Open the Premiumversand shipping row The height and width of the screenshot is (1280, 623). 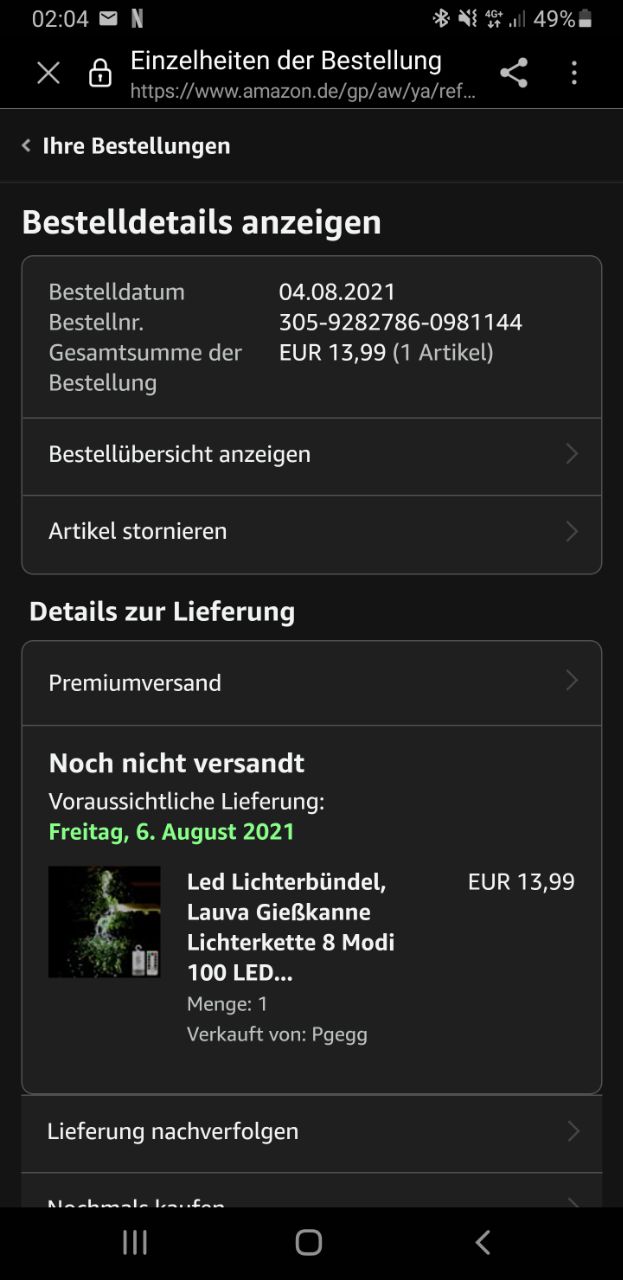[311, 683]
